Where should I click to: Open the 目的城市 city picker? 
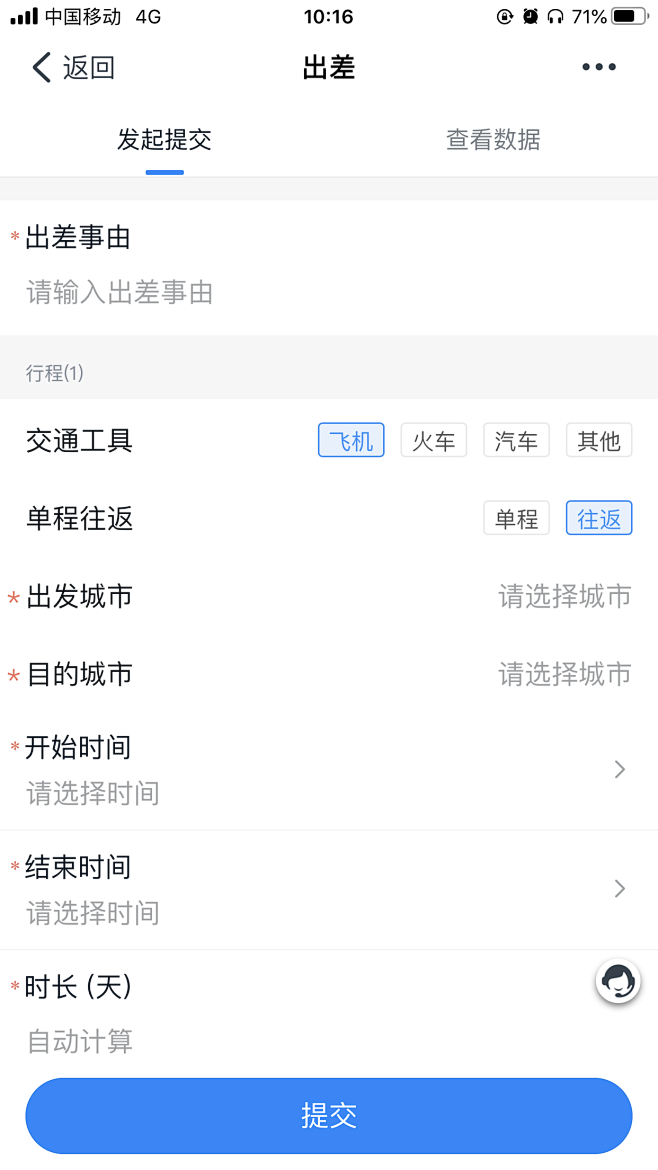point(564,675)
